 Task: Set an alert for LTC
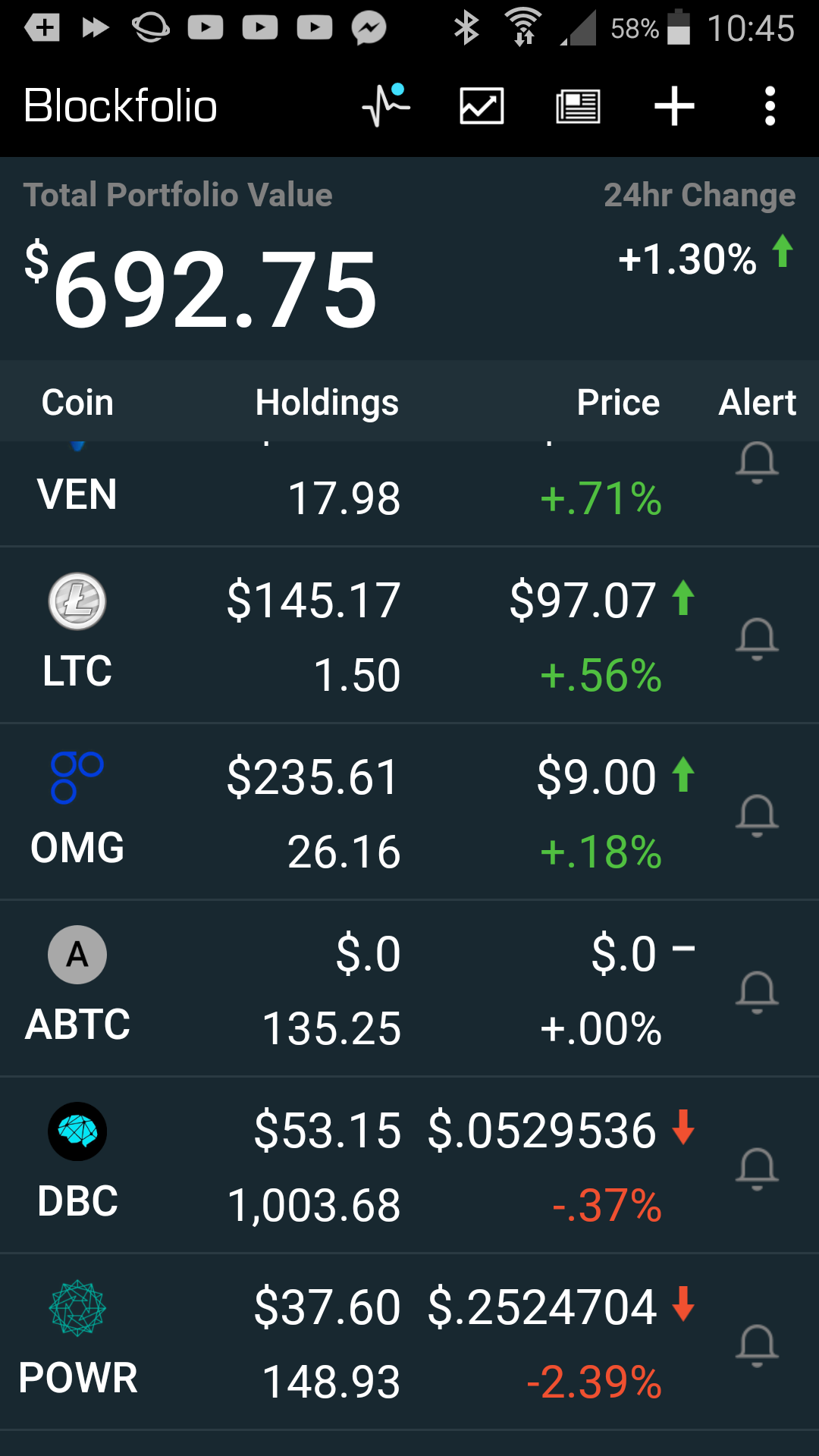[757, 639]
